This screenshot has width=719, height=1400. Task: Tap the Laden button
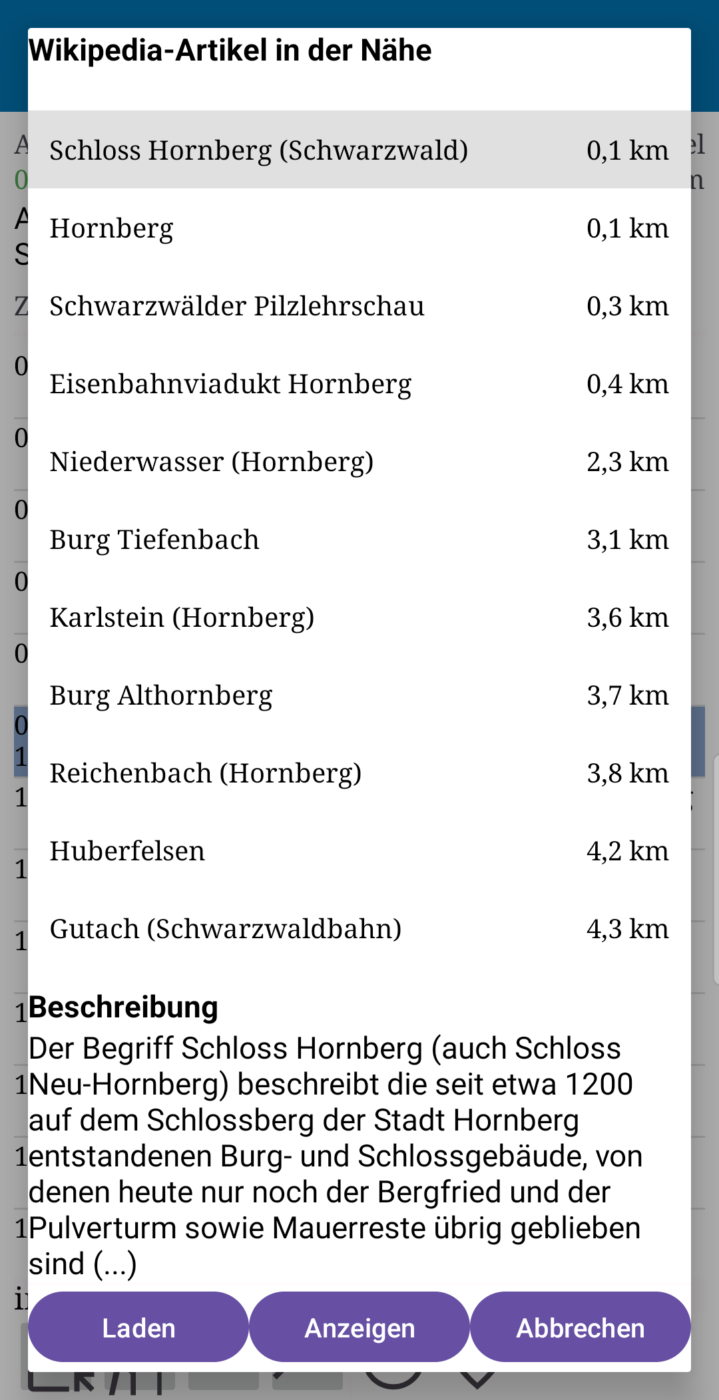pyautogui.click(x=138, y=1328)
